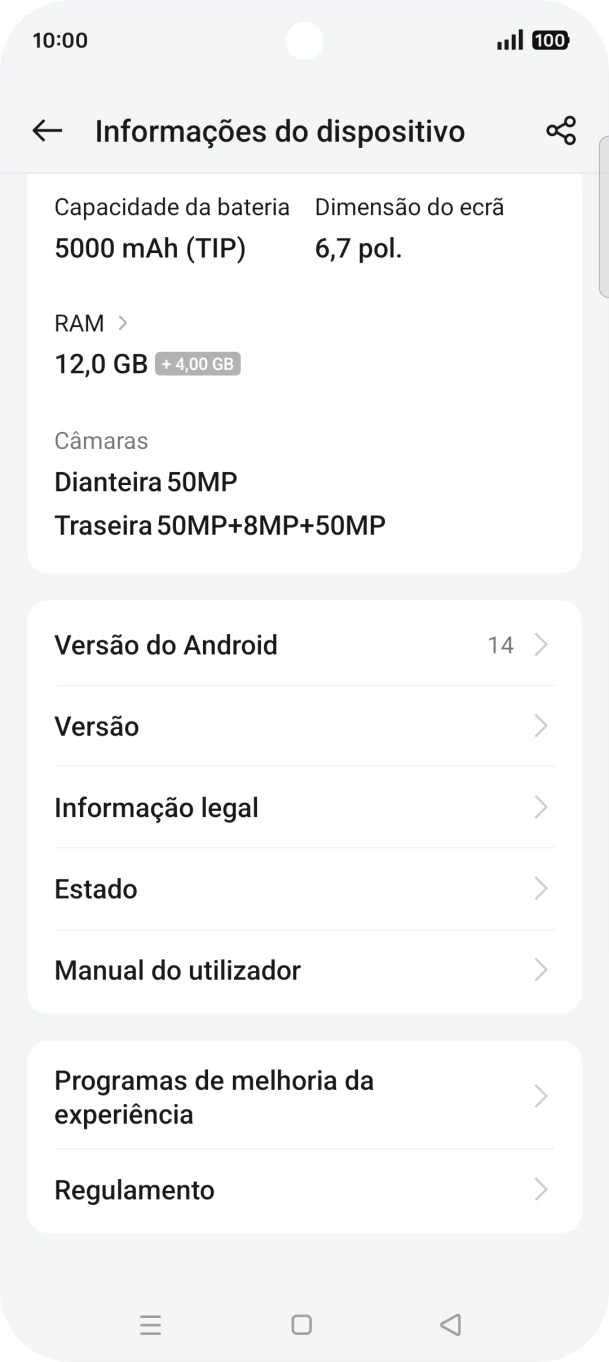Open Programas de melhoria da experiência
This screenshot has width=609, height=1362.
tap(304, 1097)
